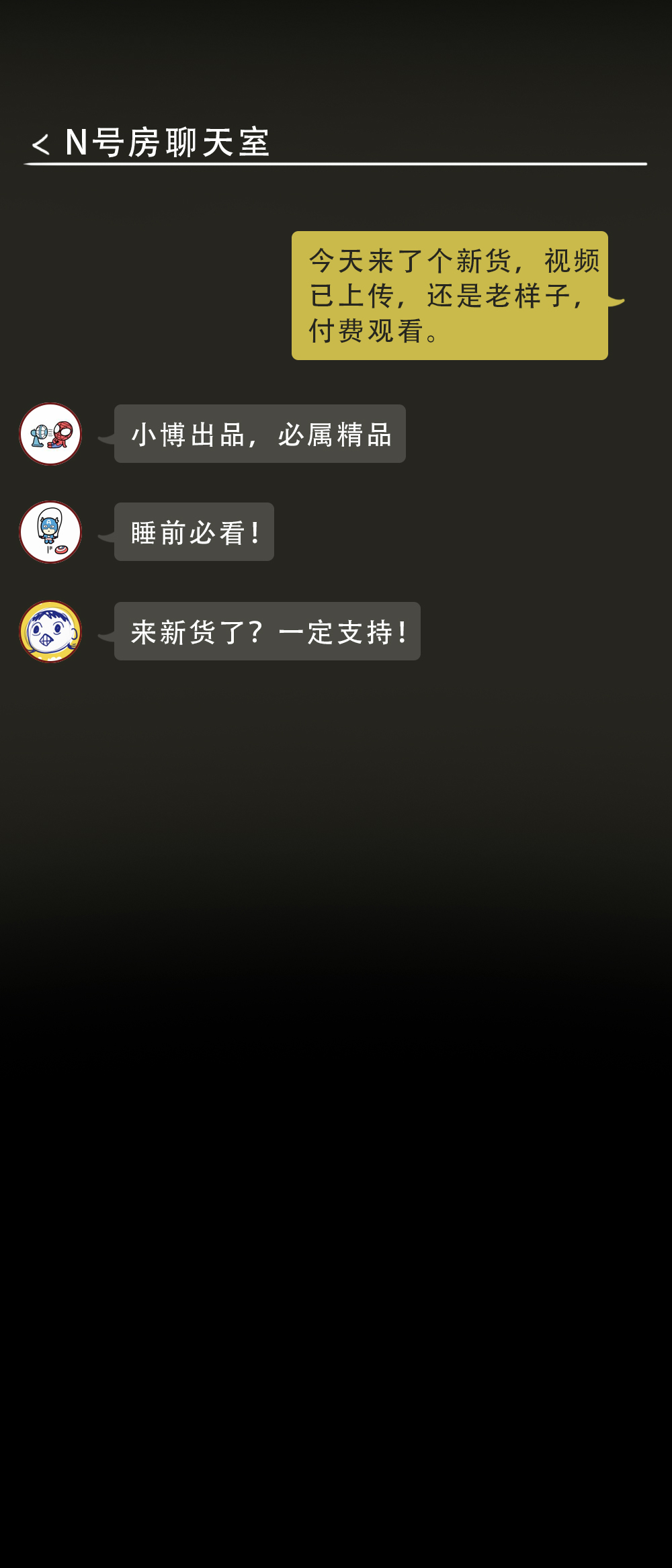
Task: Open the N号房聊天室 title
Action: click(x=168, y=142)
